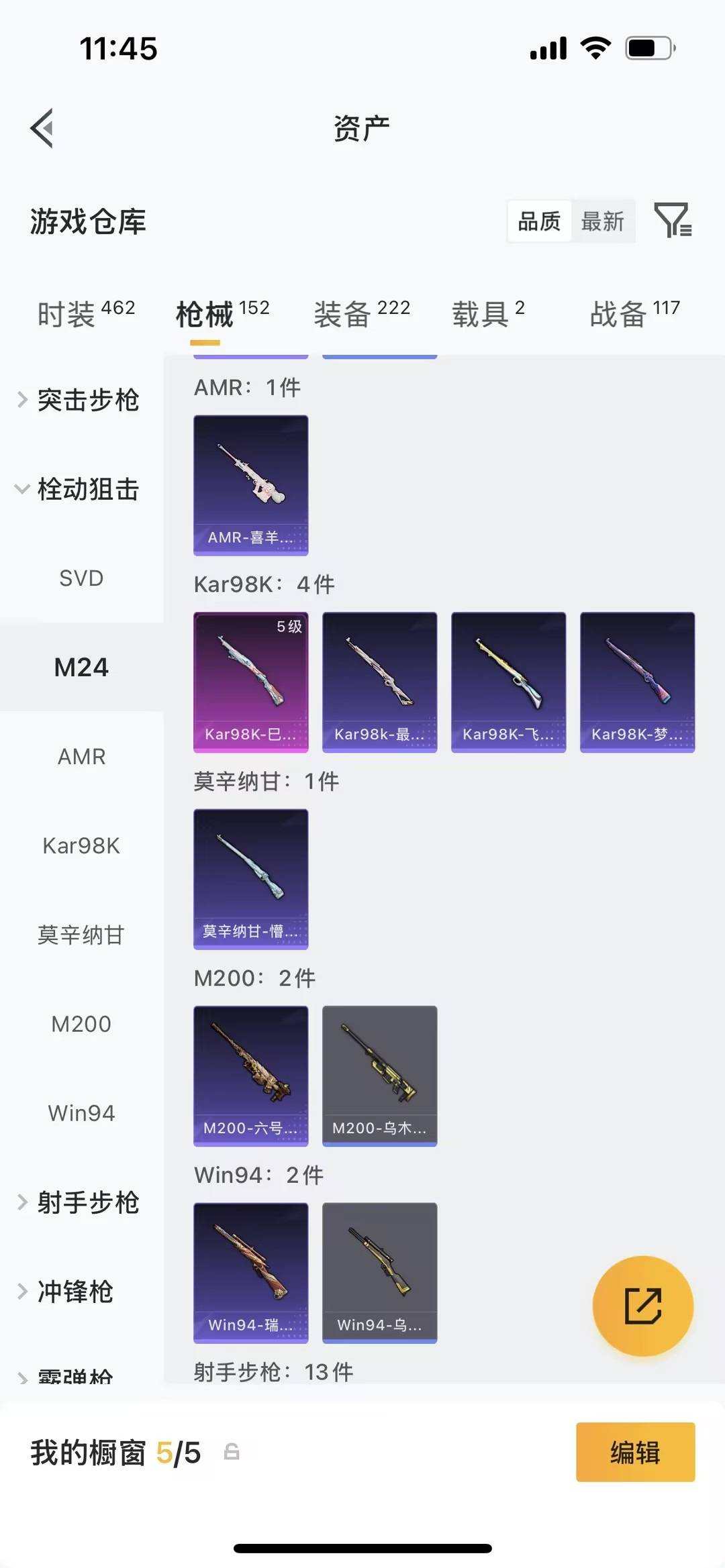This screenshot has width=725, height=1568.
Task: Select SVD in the sidebar
Action: 82,578
